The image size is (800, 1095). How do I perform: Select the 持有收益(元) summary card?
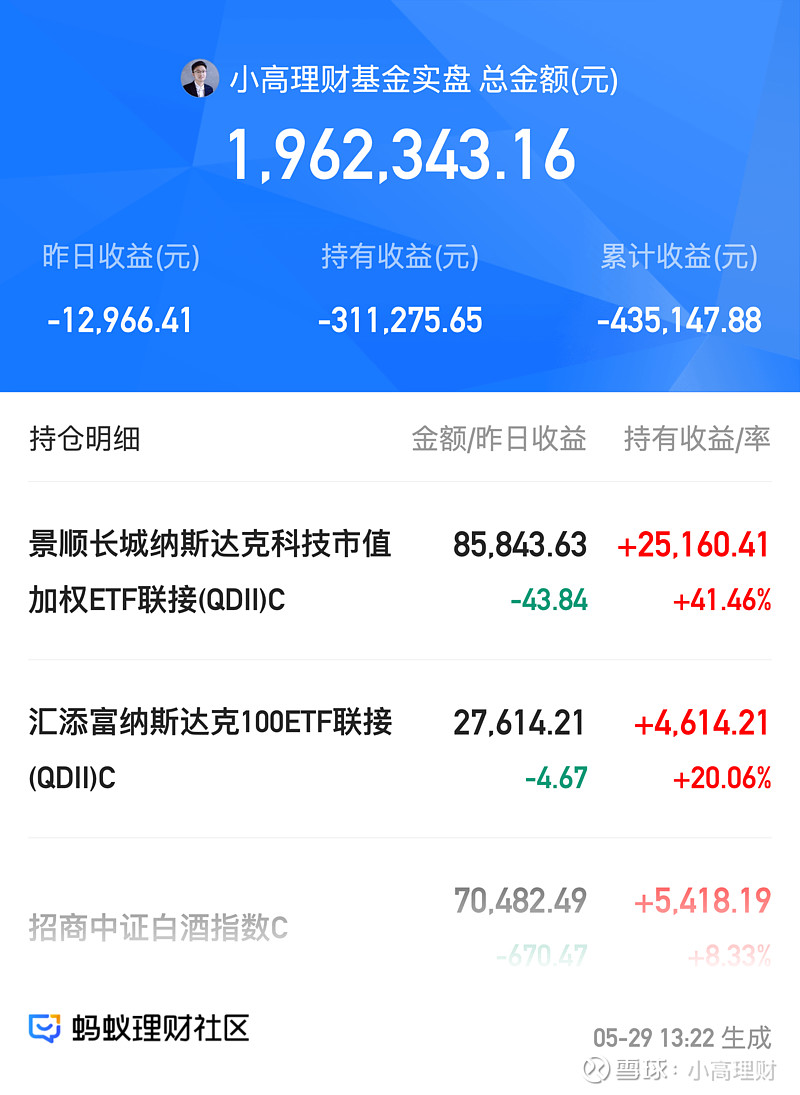click(x=398, y=287)
